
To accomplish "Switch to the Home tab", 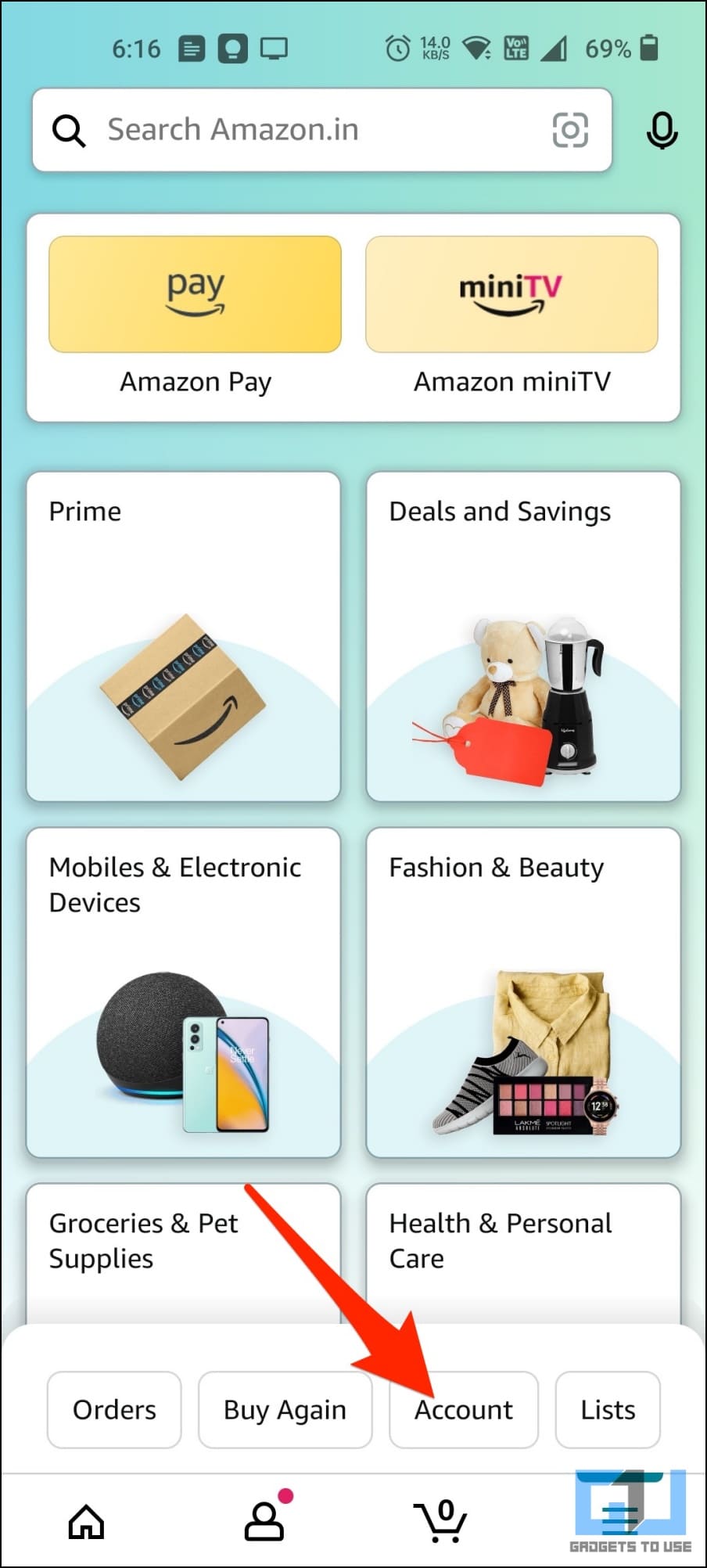I will [x=87, y=1521].
